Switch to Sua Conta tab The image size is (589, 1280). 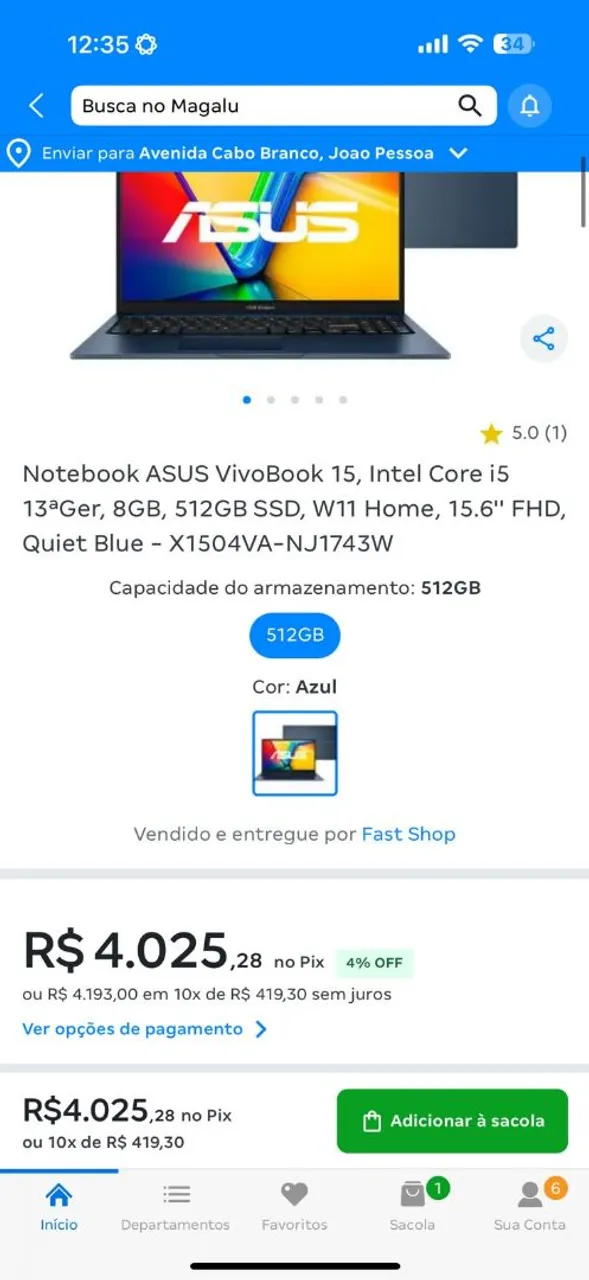[x=530, y=1206]
